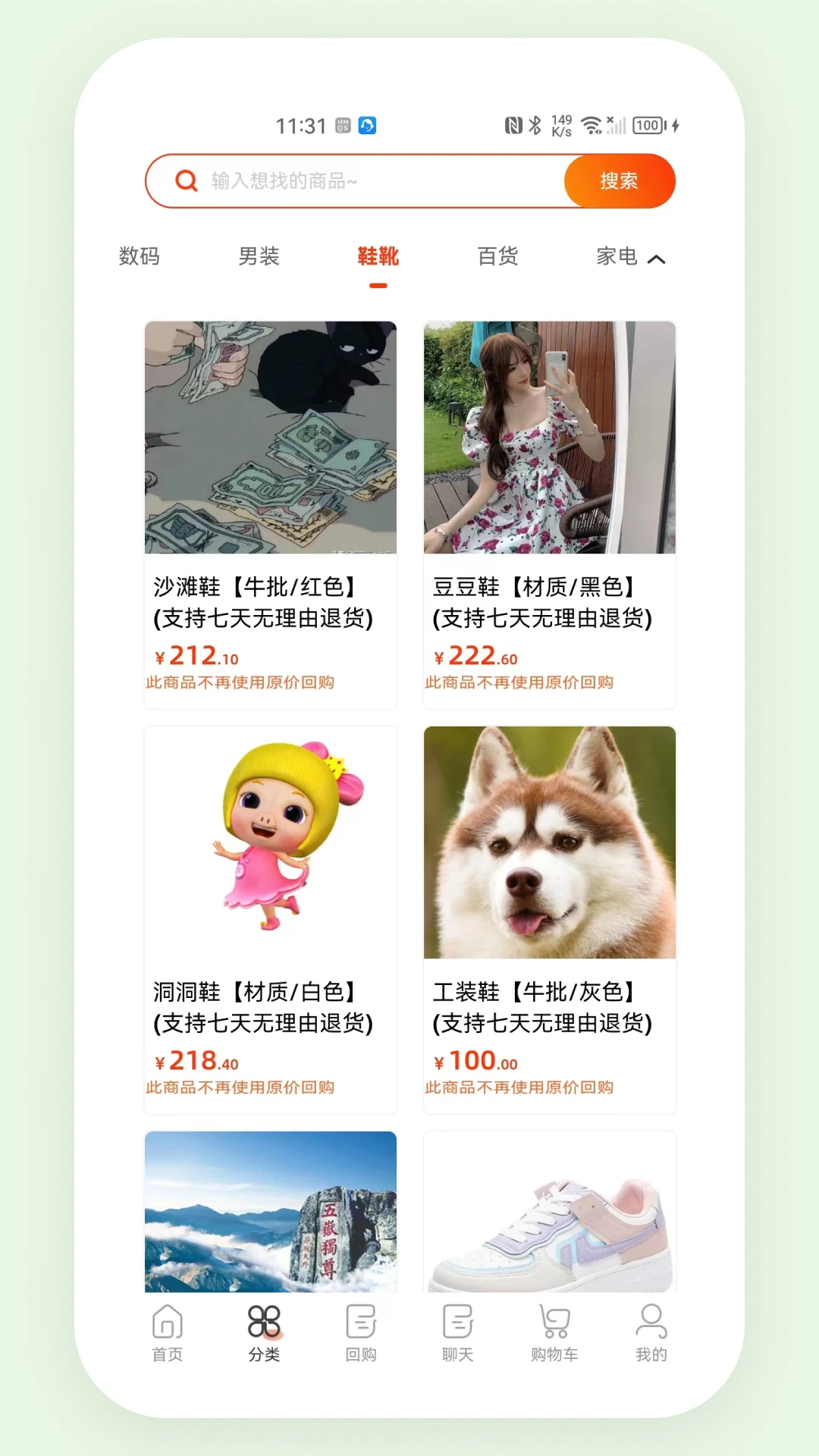Open the 洞洞鞋 cartoon product thumbnail
The image size is (819, 1456).
(270, 842)
